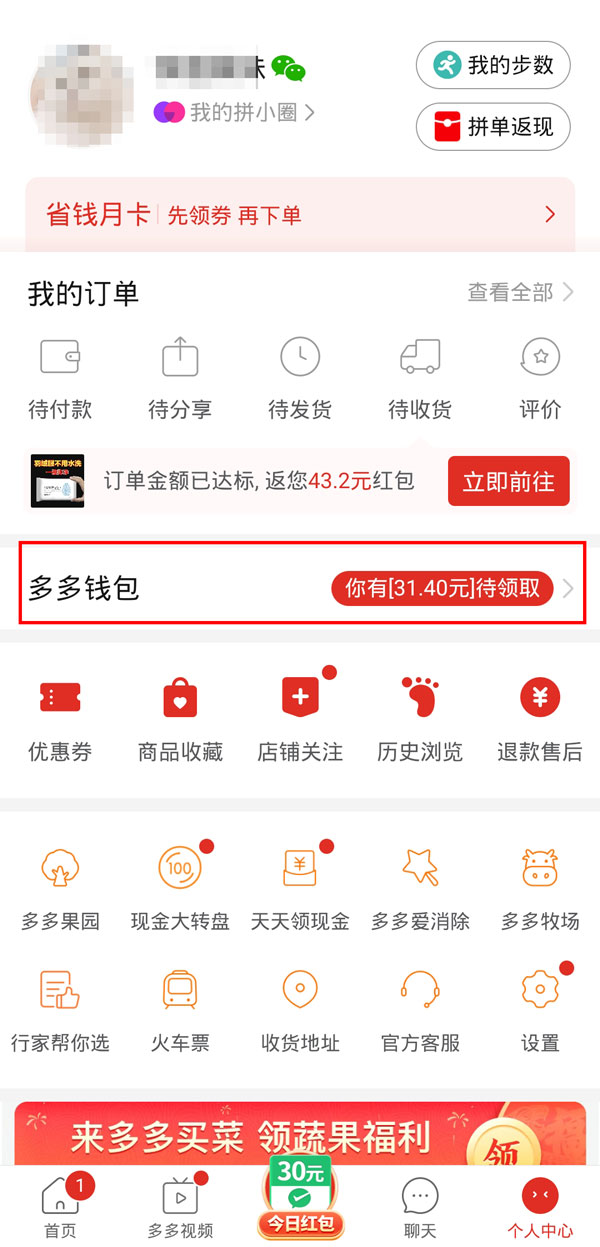The image size is (600, 1247).
Task: Open 收货地址 shipping addresses
Action: point(300,1008)
